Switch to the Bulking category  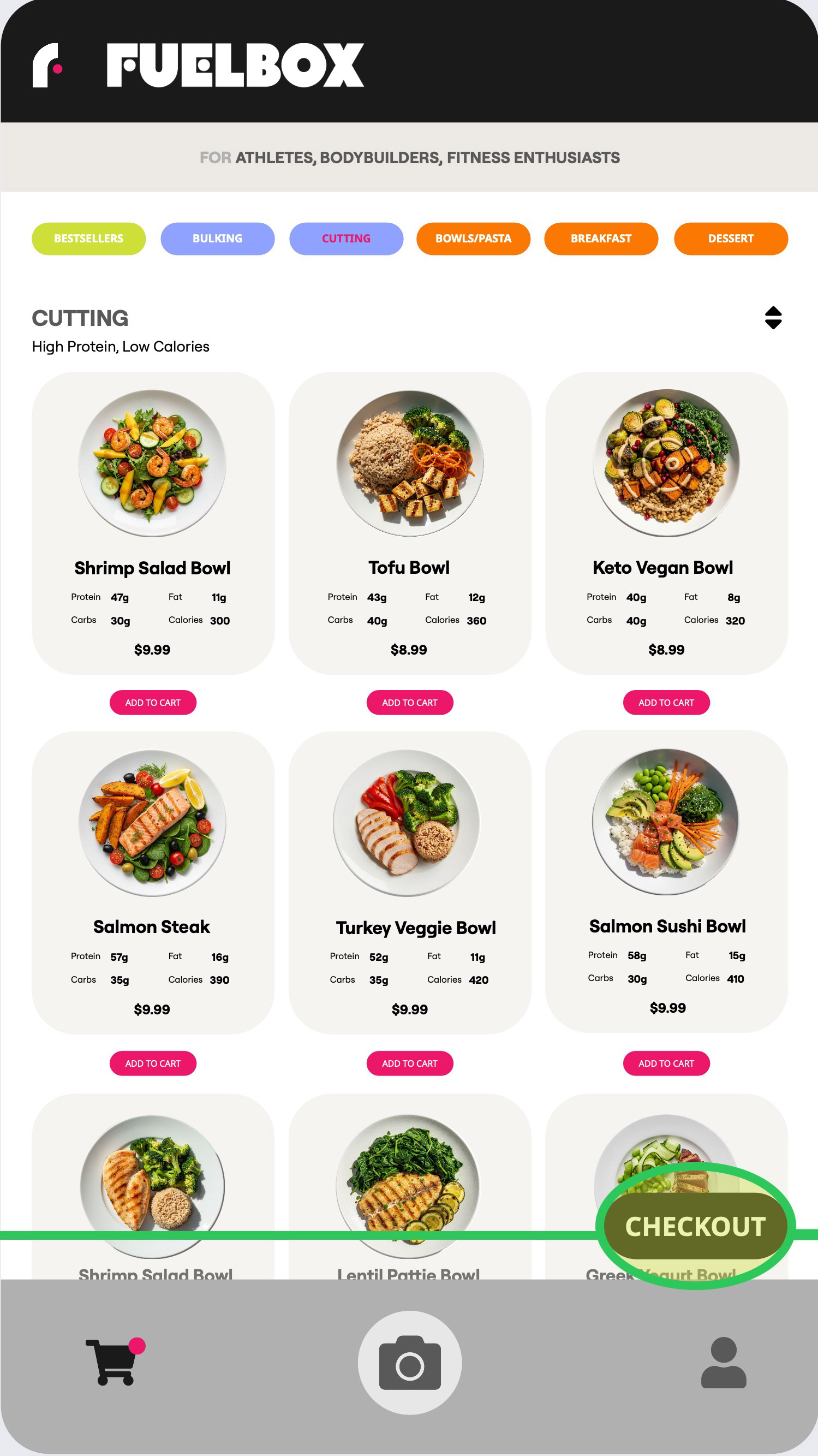218,239
